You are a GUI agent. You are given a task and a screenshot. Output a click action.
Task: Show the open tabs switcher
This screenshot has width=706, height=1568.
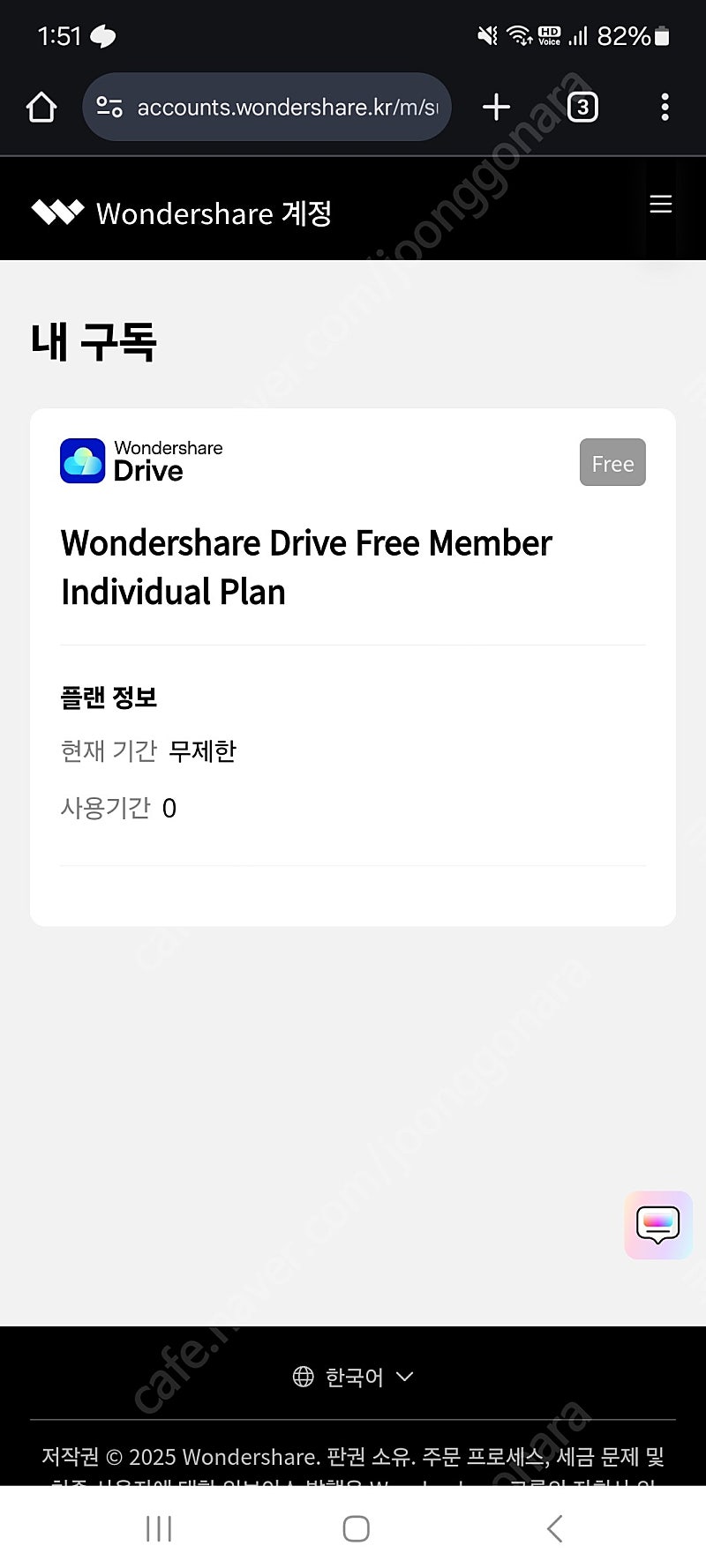[x=582, y=108]
